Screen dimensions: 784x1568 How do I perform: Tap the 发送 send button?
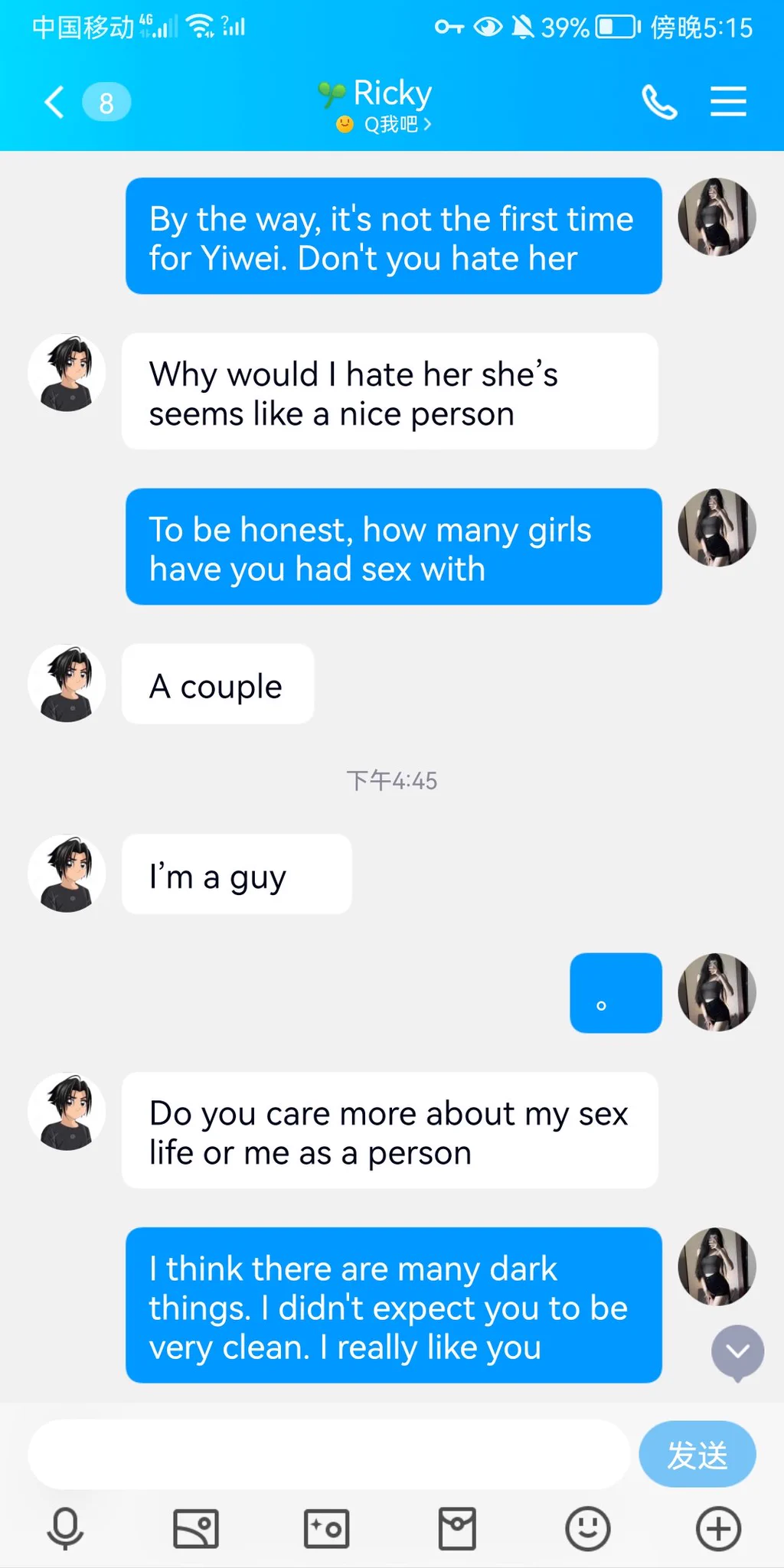pyautogui.click(x=697, y=1454)
